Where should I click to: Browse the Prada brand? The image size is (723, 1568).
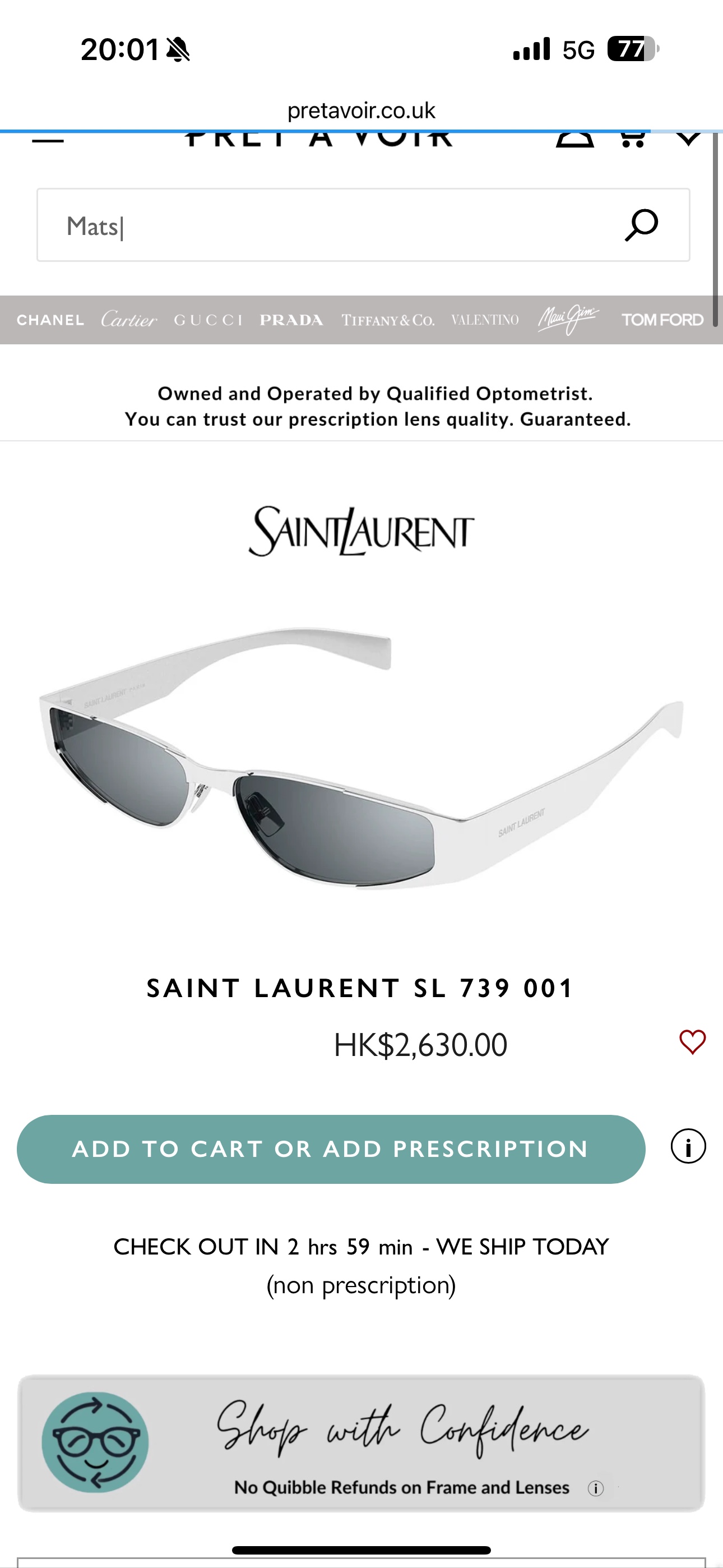[291, 320]
